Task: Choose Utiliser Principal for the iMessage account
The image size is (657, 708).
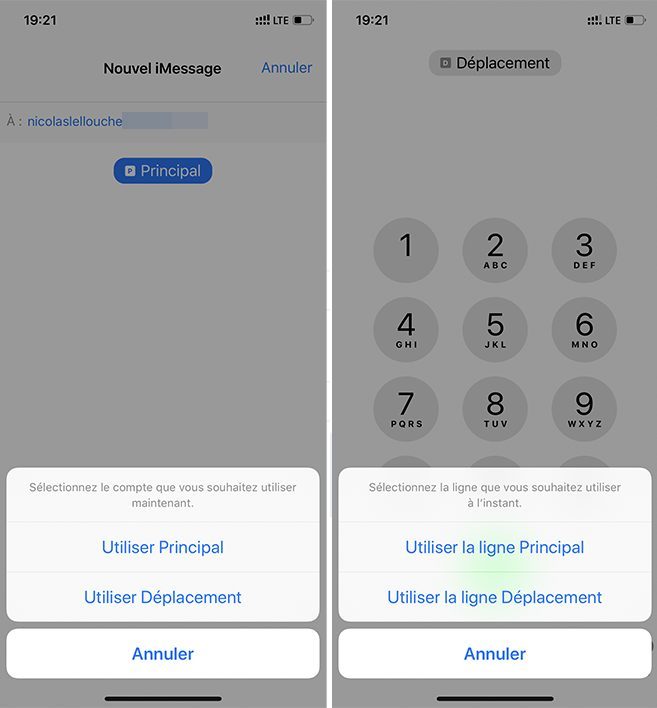Action: pos(163,547)
